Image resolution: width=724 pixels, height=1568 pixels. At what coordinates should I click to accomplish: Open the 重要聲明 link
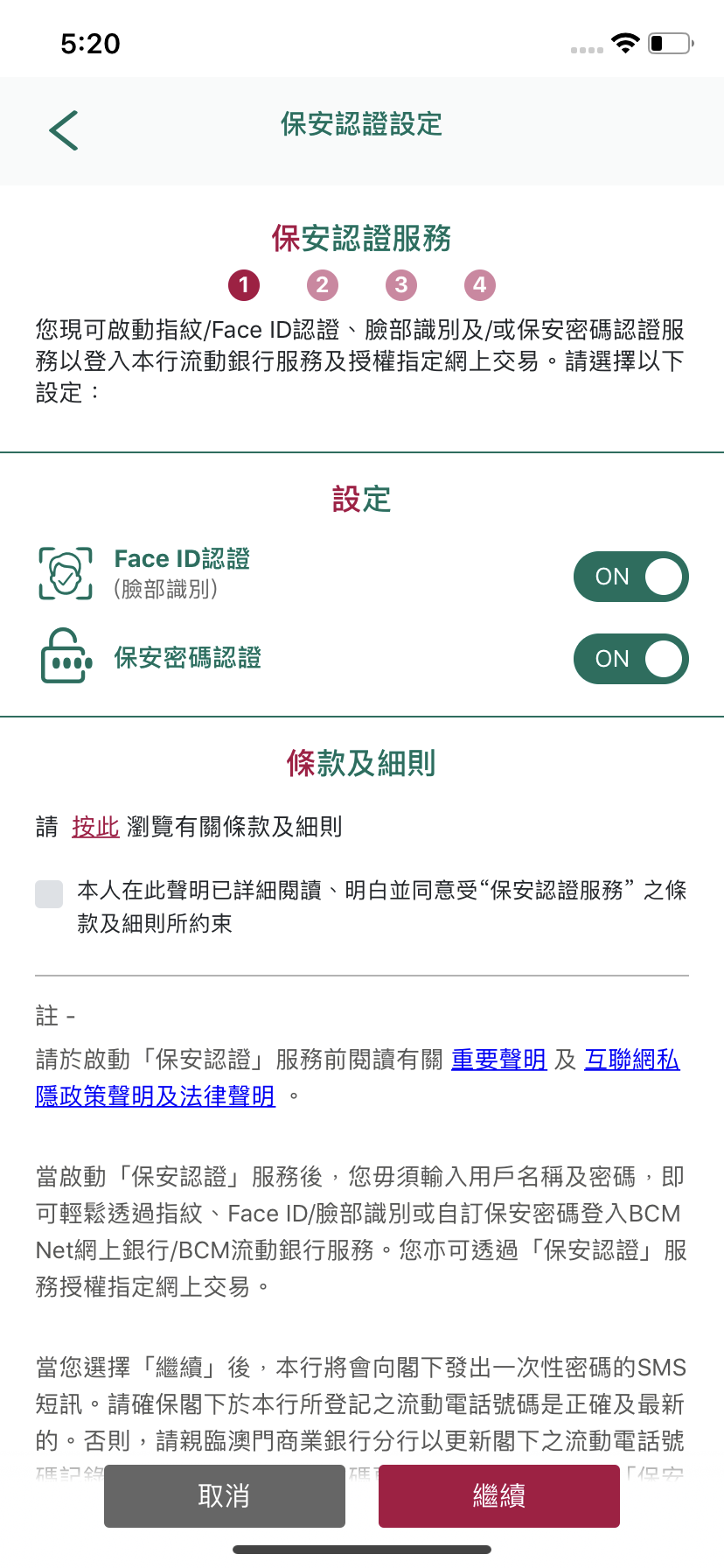[x=498, y=1060]
